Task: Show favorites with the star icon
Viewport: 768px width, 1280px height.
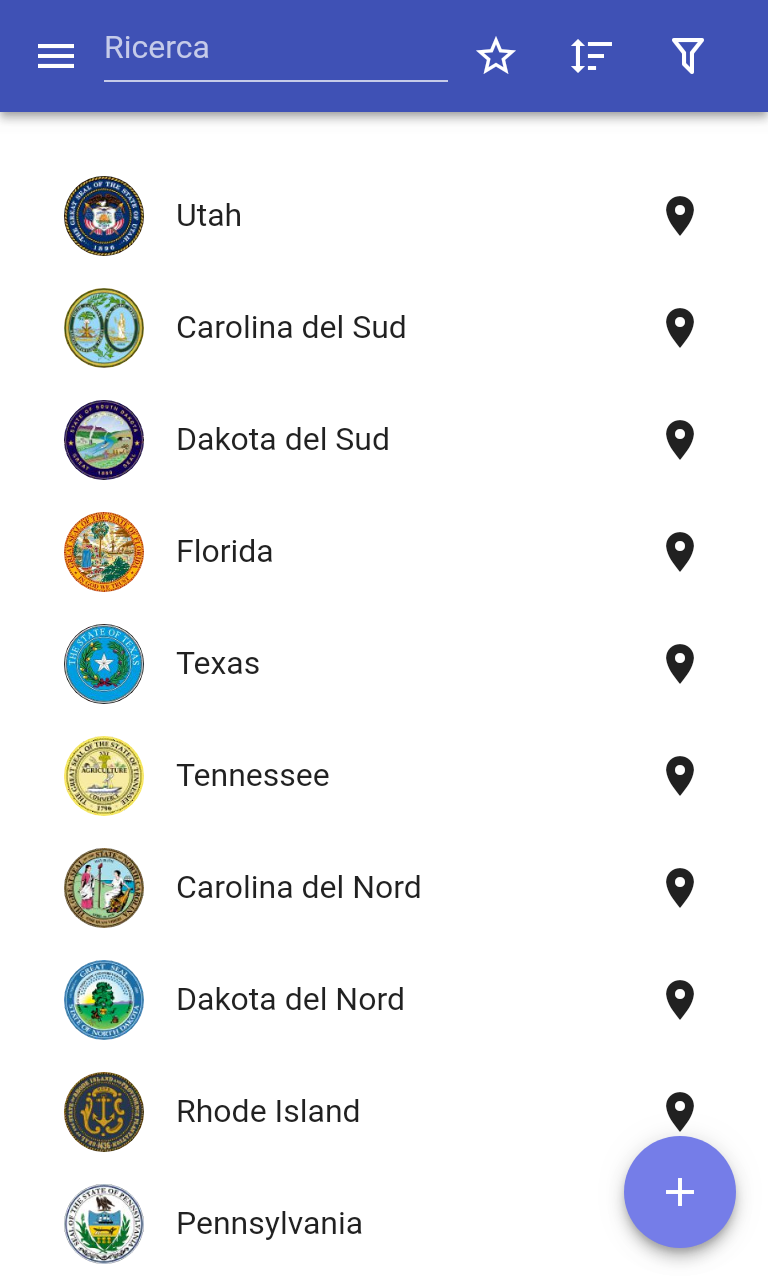Action: (496, 56)
